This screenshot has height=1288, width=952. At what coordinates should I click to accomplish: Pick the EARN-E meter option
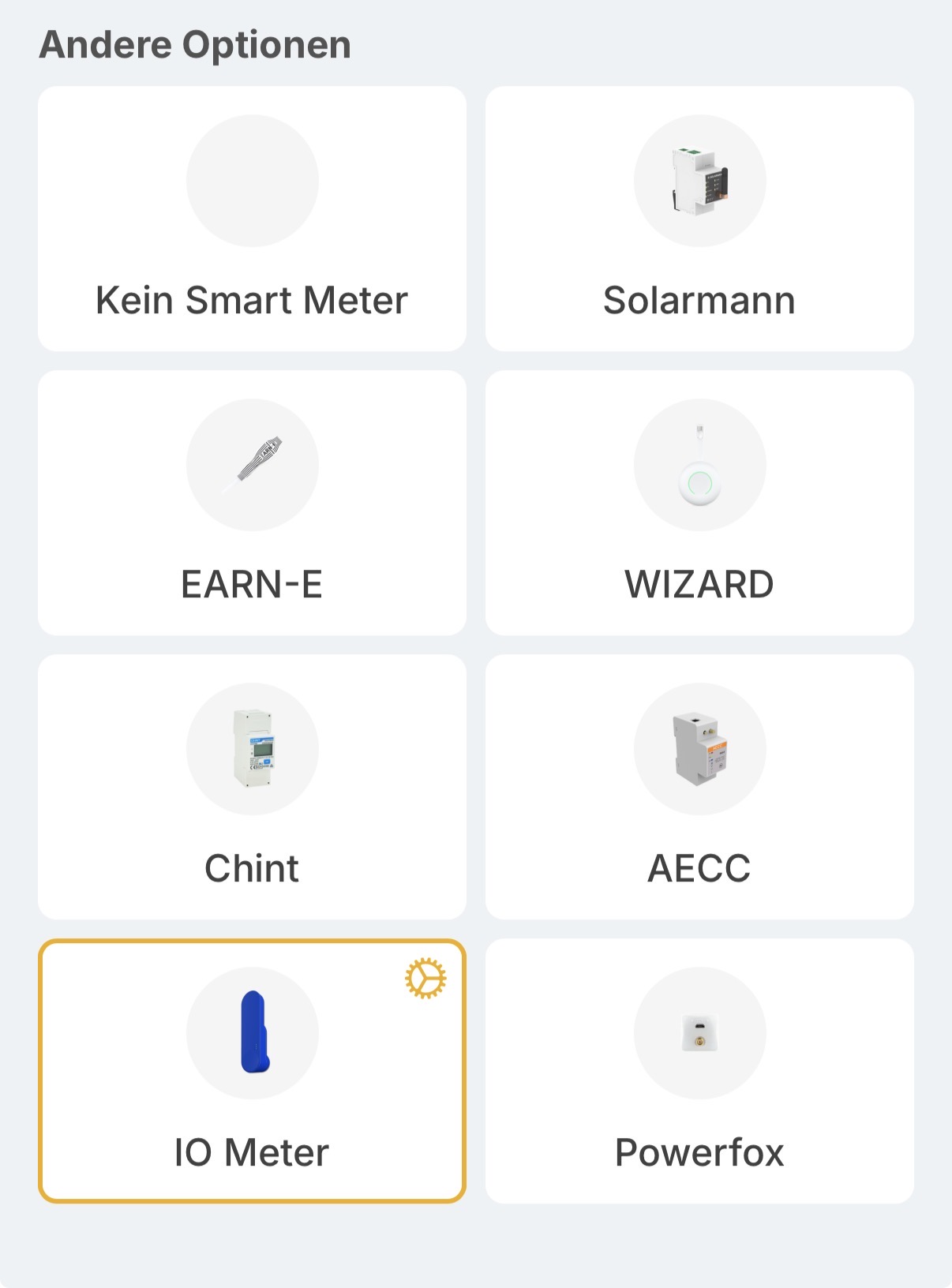252,503
